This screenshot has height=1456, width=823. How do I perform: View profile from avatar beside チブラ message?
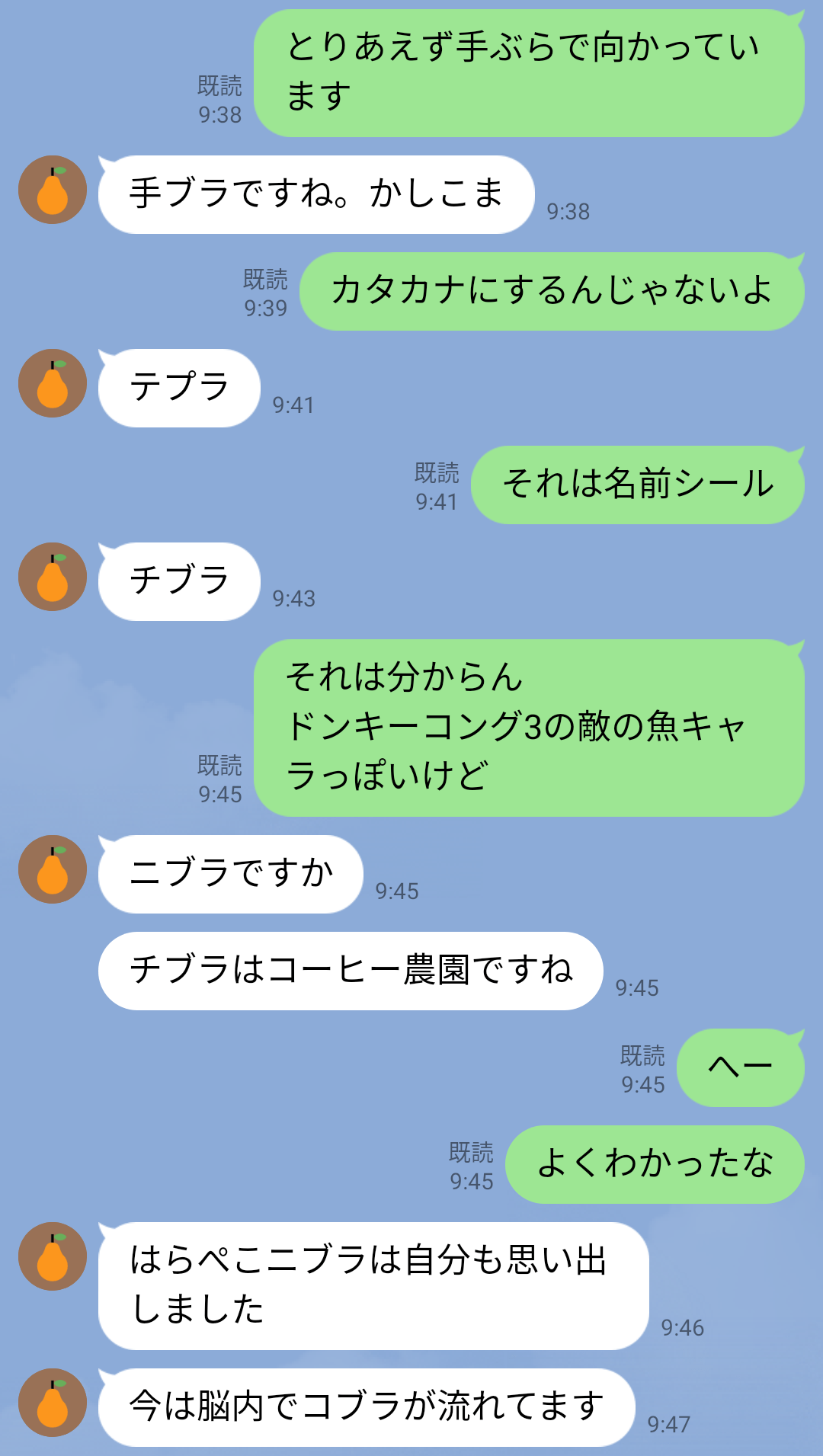[53, 577]
